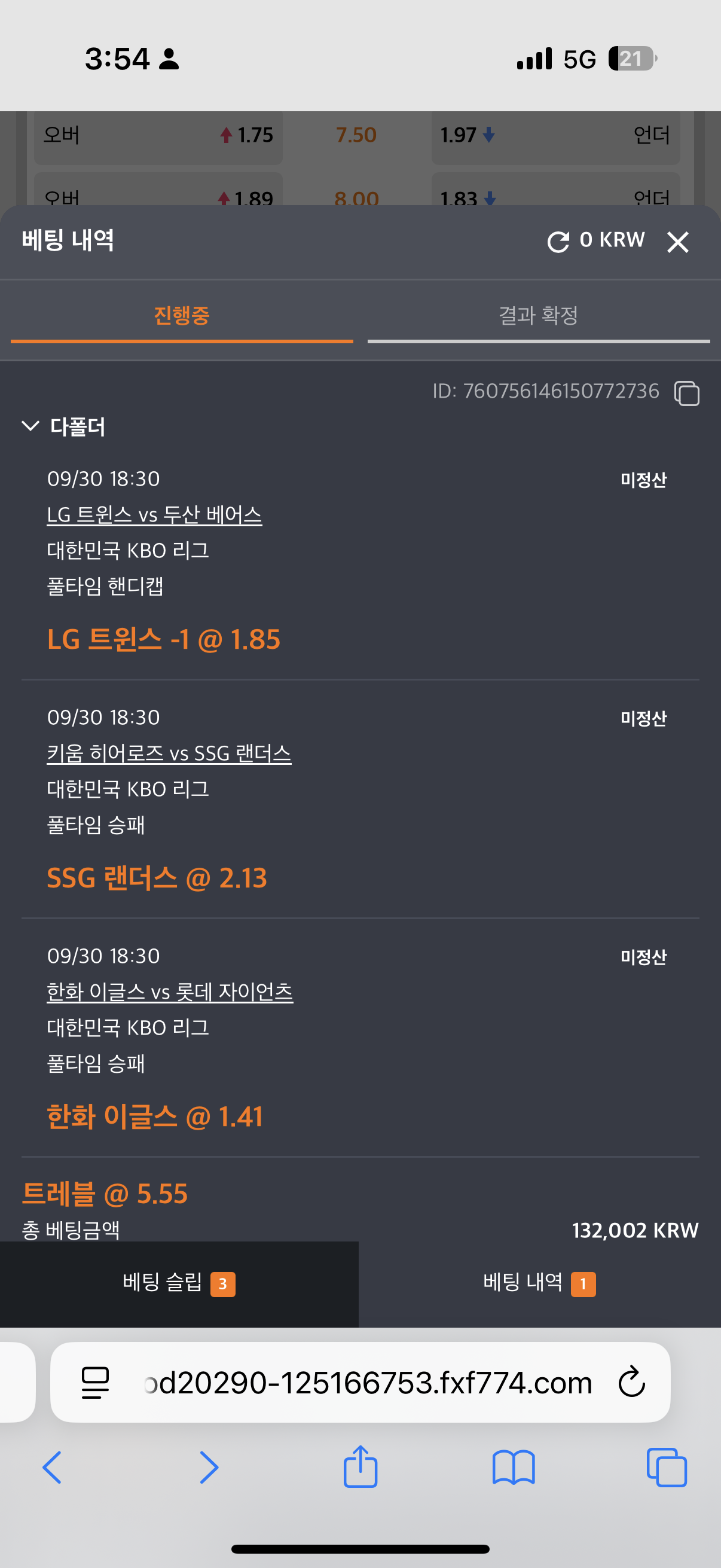This screenshot has height=1568, width=721.
Task: Refresh the 0 KRW balance
Action: 558,242
